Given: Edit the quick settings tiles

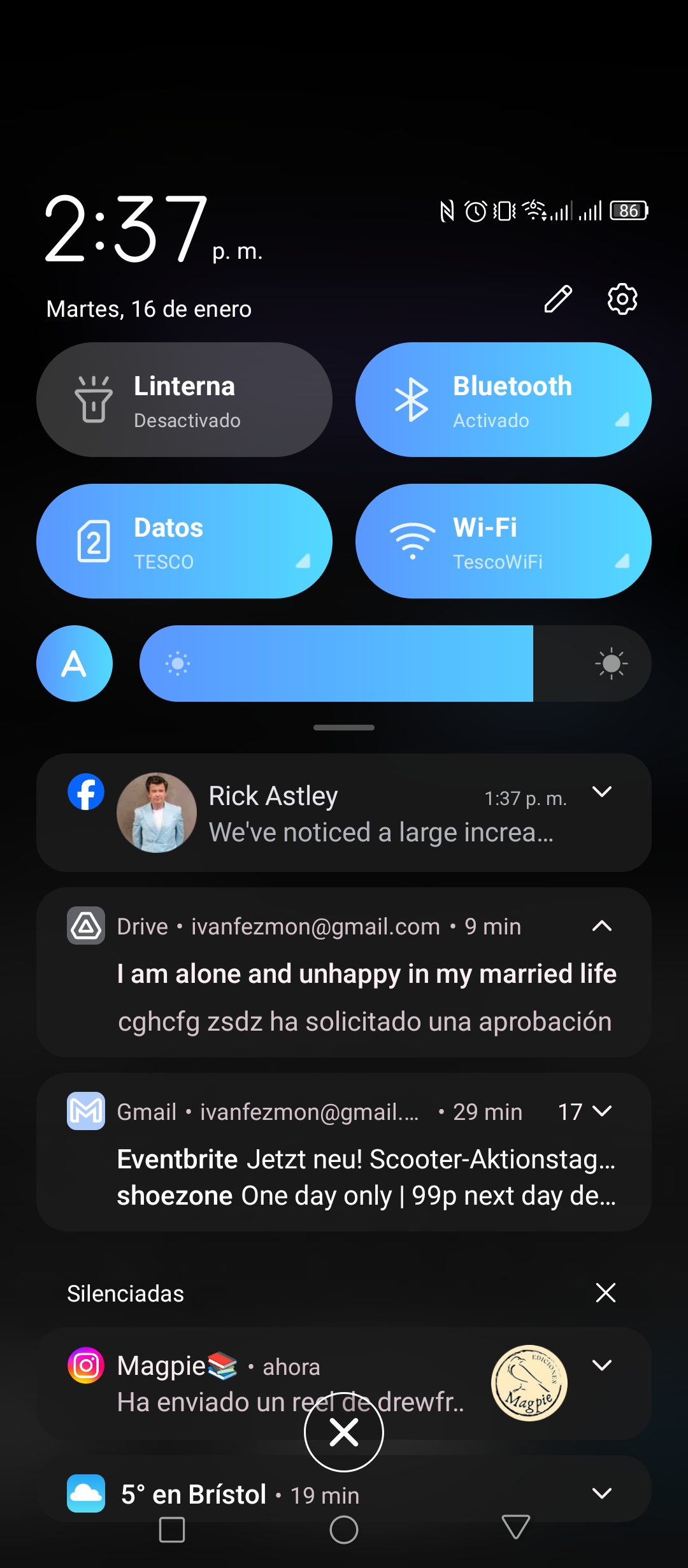Looking at the screenshot, I should pyautogui.click(x=558, y=299).
